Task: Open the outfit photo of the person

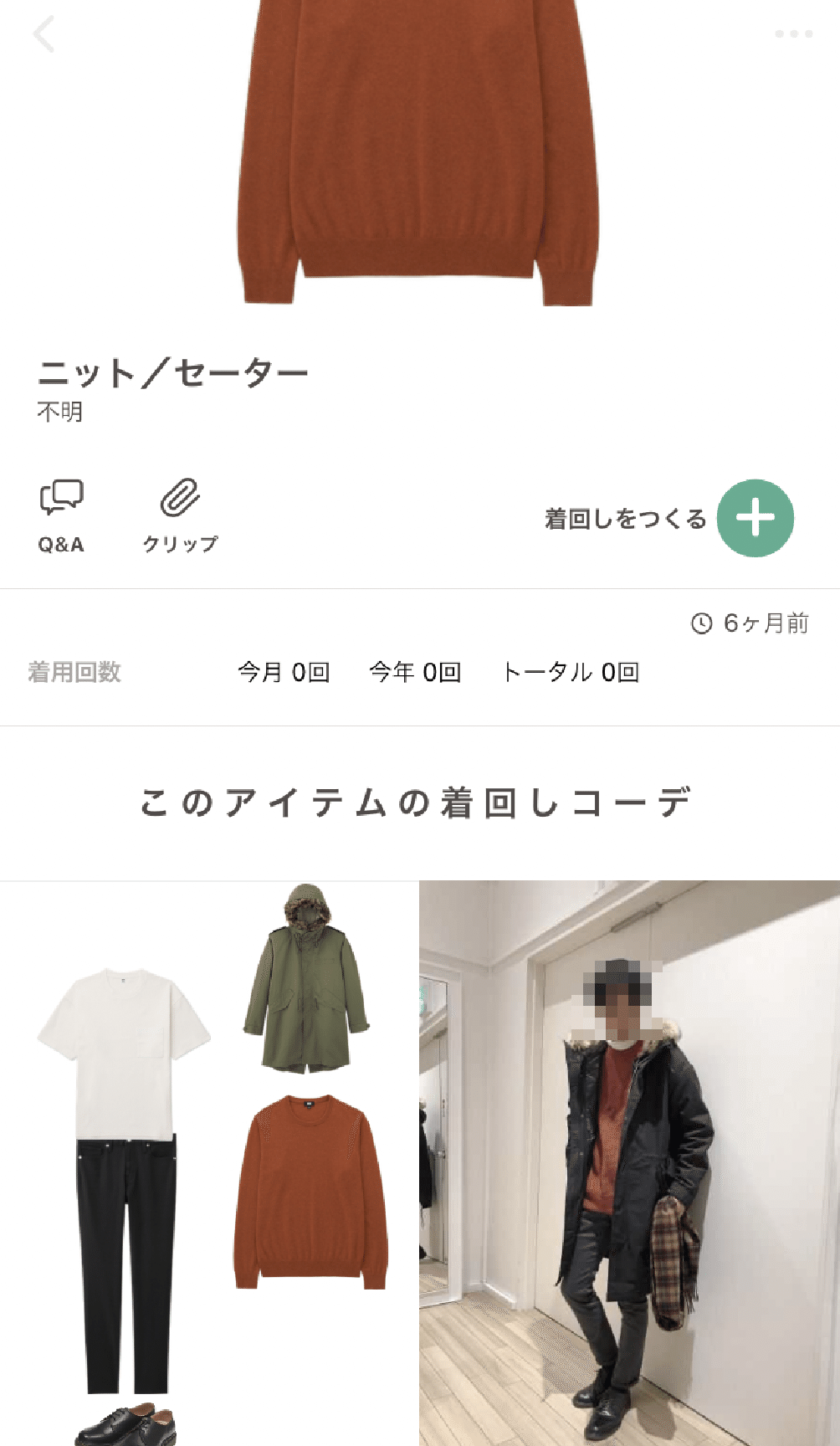Action: tap(629, 1163)
